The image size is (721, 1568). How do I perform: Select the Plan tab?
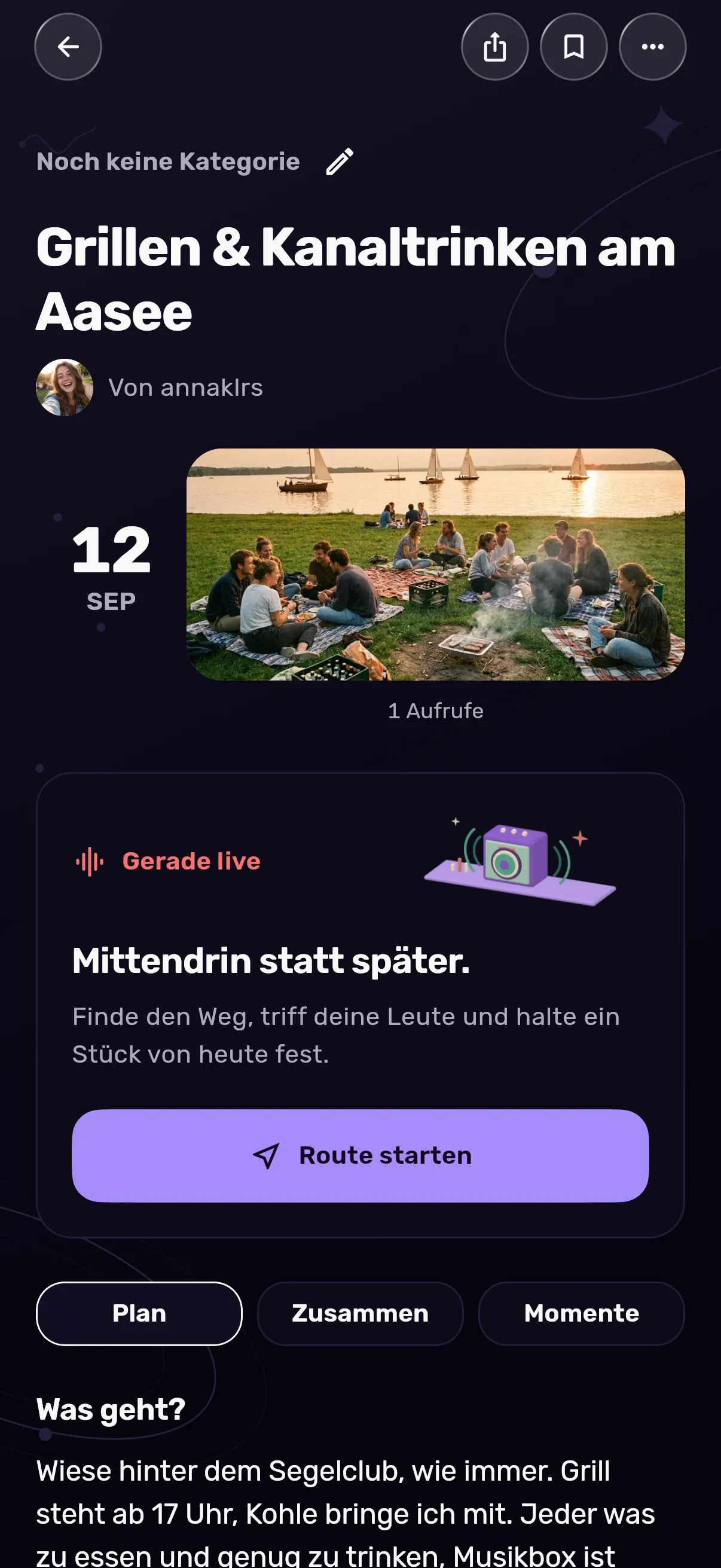(139, 1313)
